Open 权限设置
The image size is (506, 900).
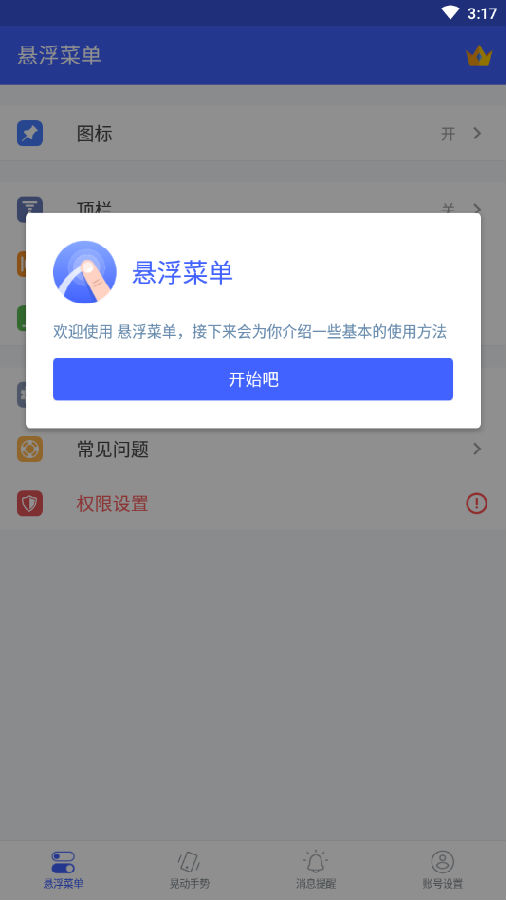coord(253,503)
